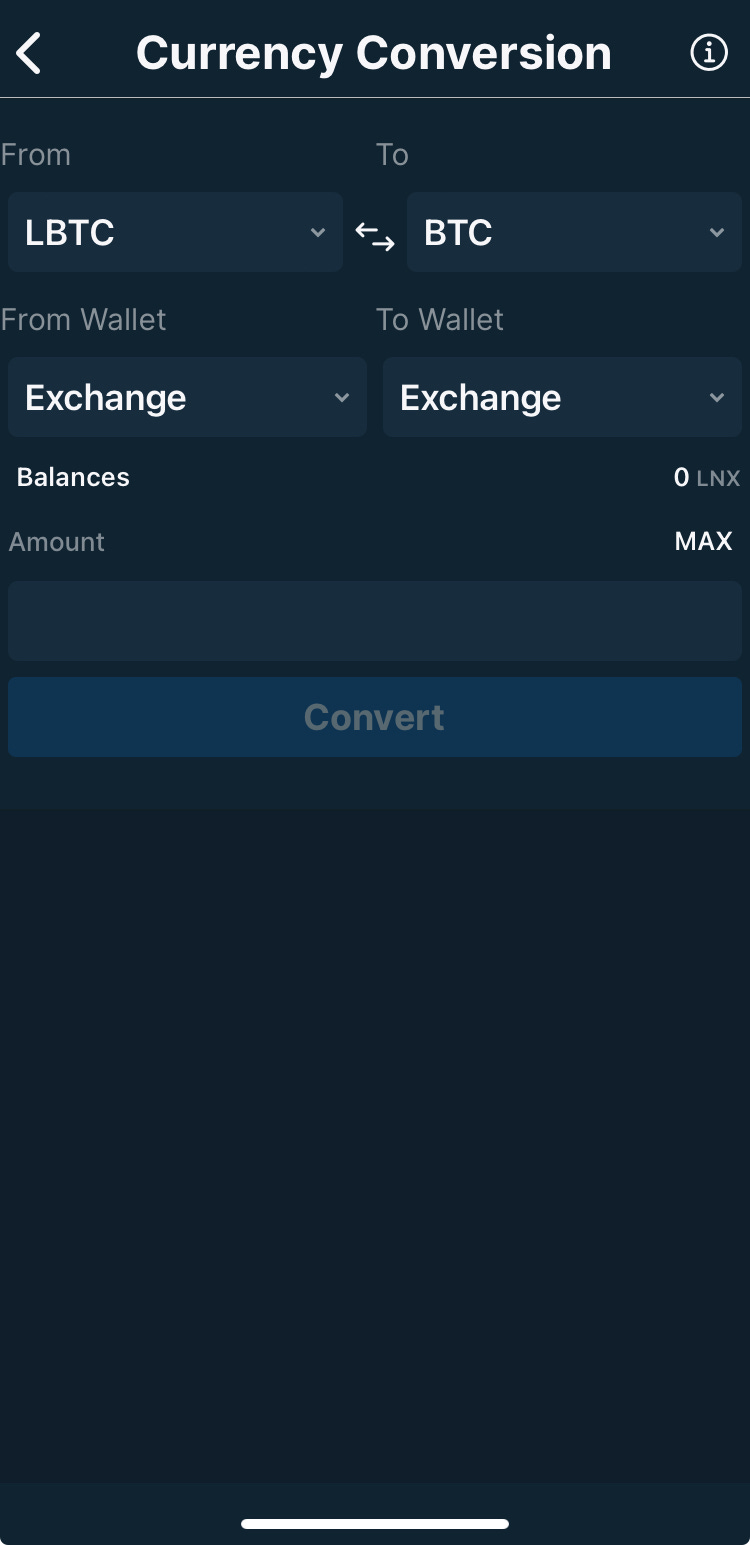Focus the Amount input field
Image resolution: width=750 pixels, height=1545 pixels.
375,621
